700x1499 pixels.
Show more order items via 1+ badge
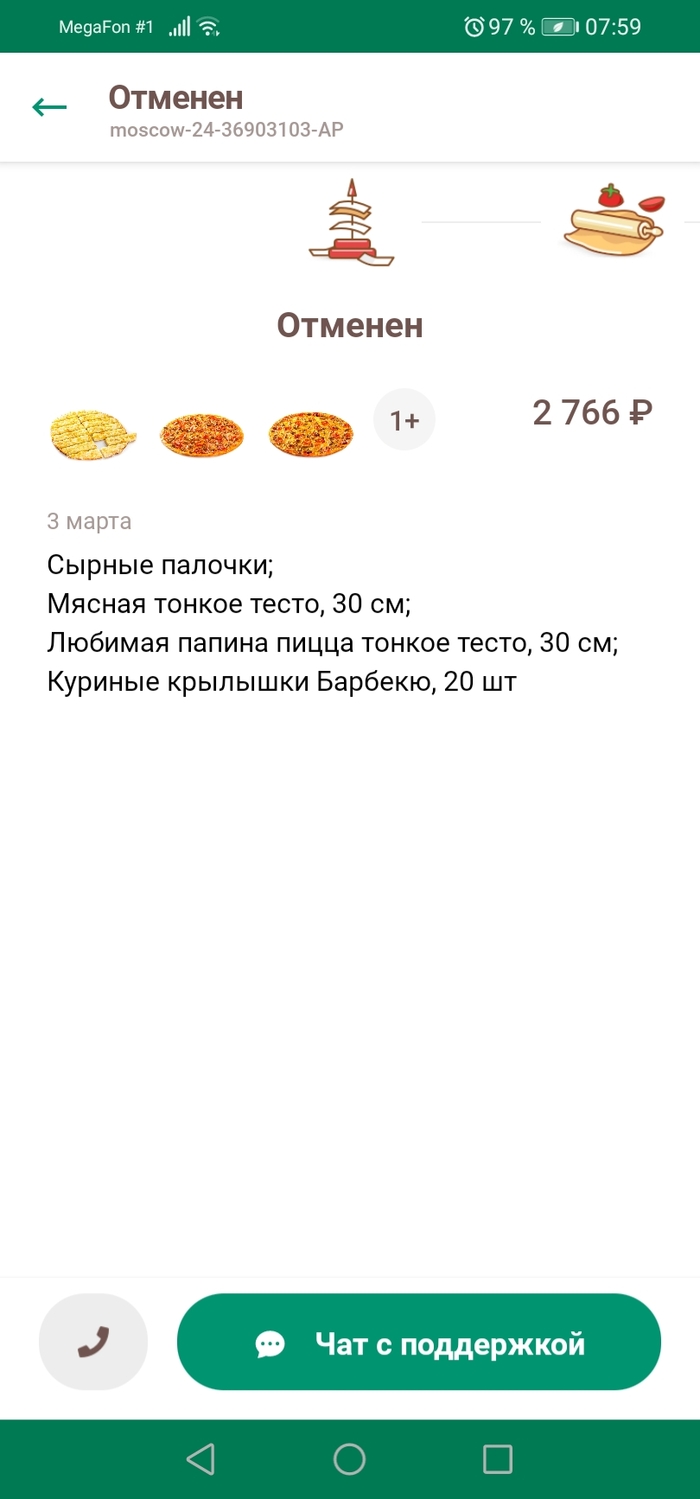click(404, 420)
